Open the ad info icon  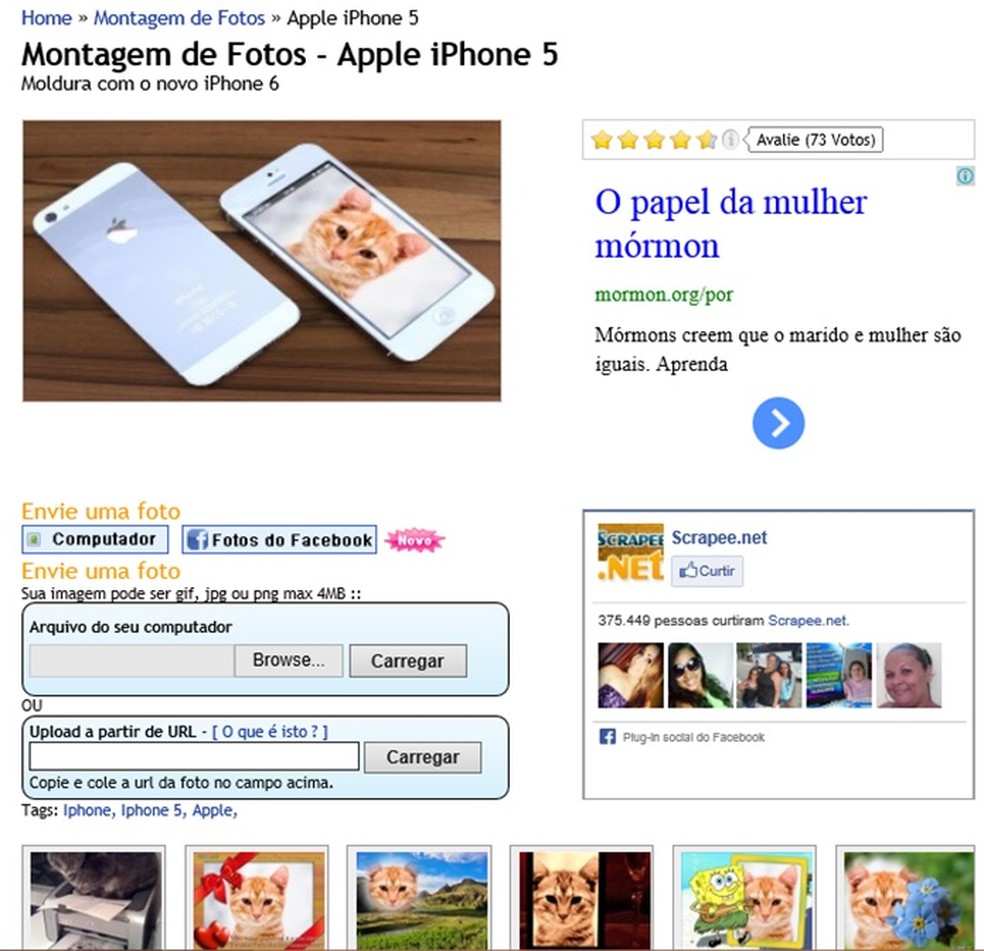965,176
